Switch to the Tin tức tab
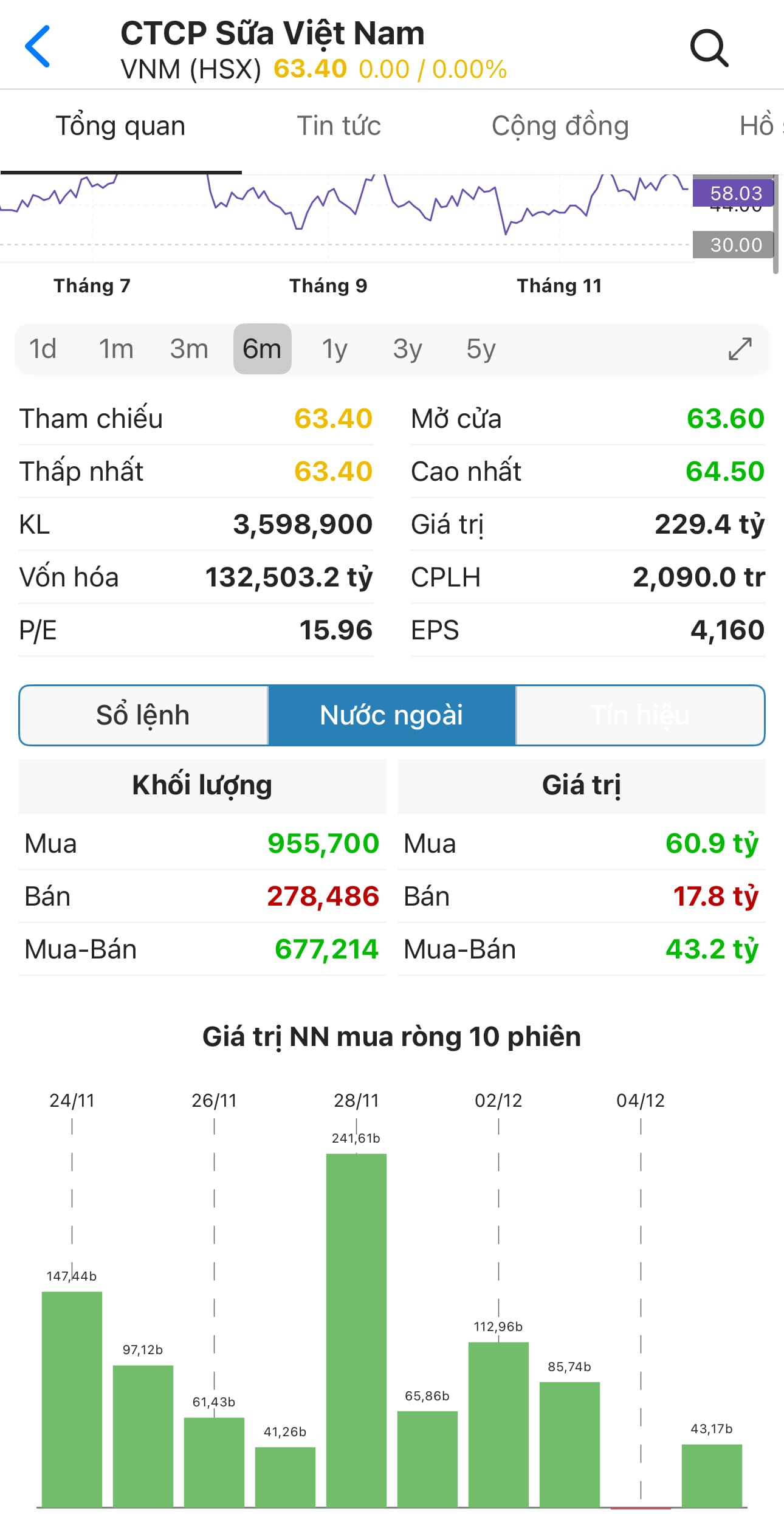Viewport: 784px width, 1514px height. [339, 126]
